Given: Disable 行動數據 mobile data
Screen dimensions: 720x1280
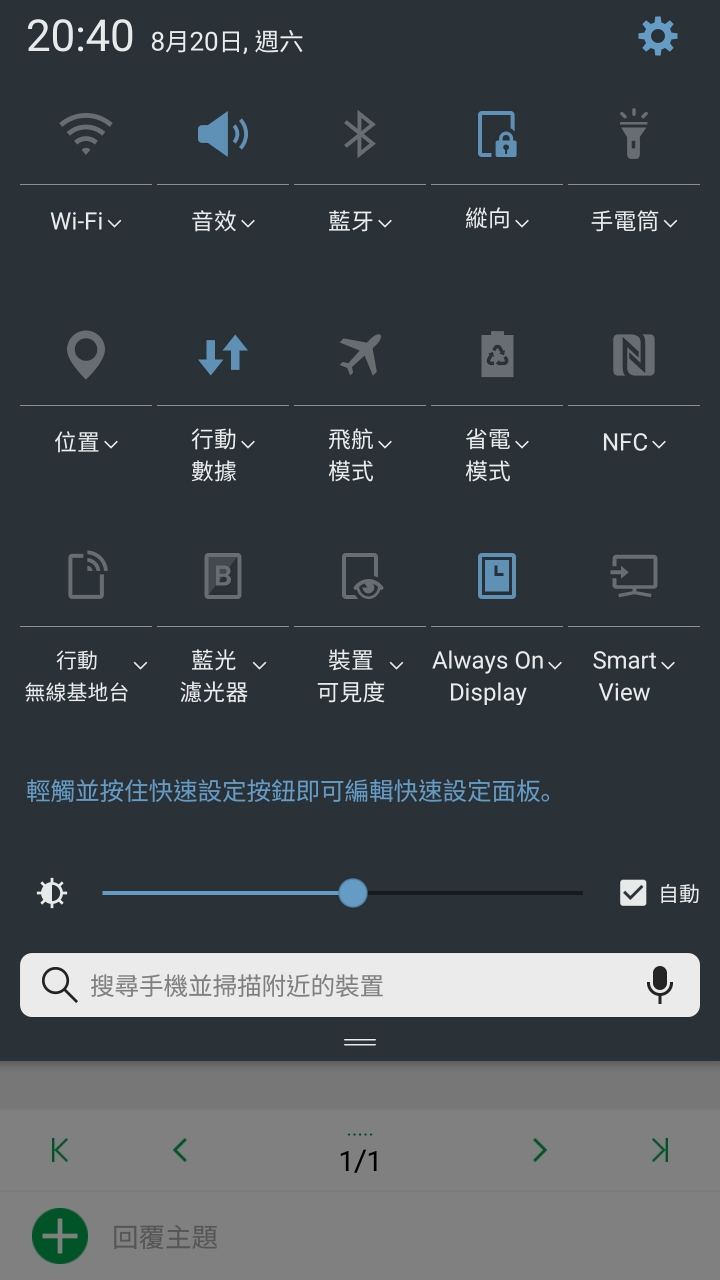Looking at the screenshot, I should coord(223,355).
